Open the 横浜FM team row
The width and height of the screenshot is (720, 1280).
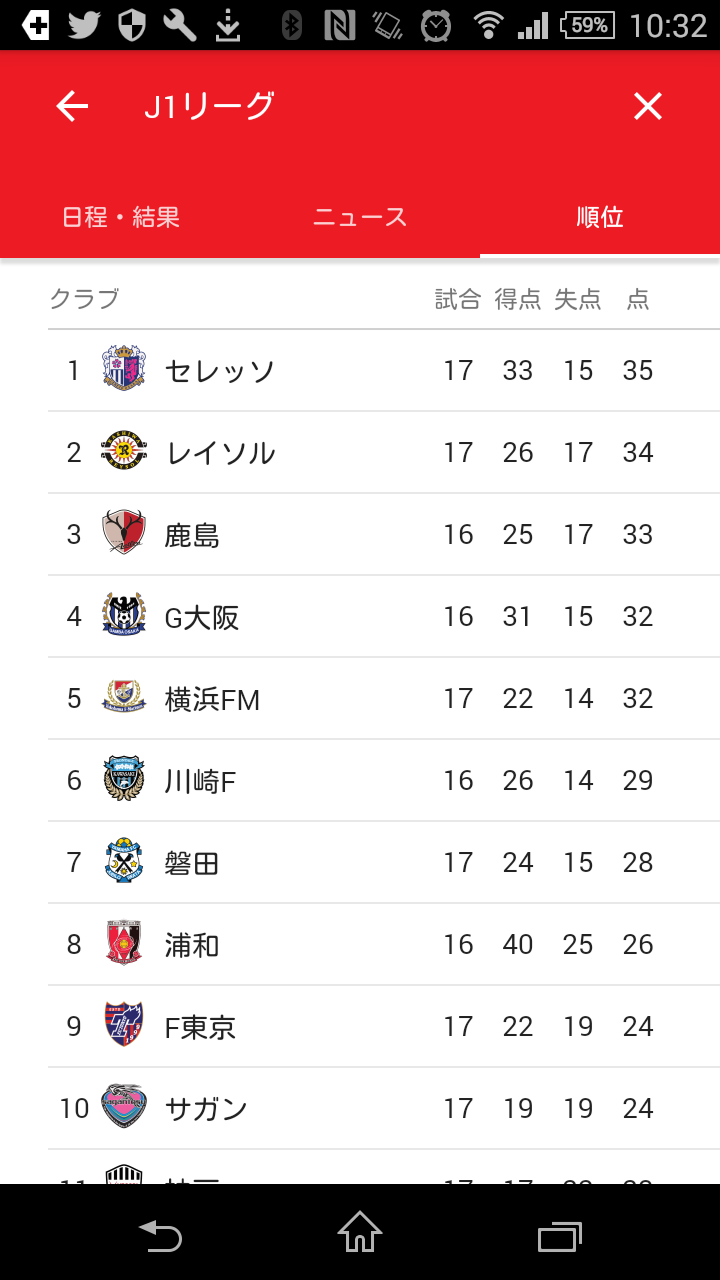click(x=384, y=699)
